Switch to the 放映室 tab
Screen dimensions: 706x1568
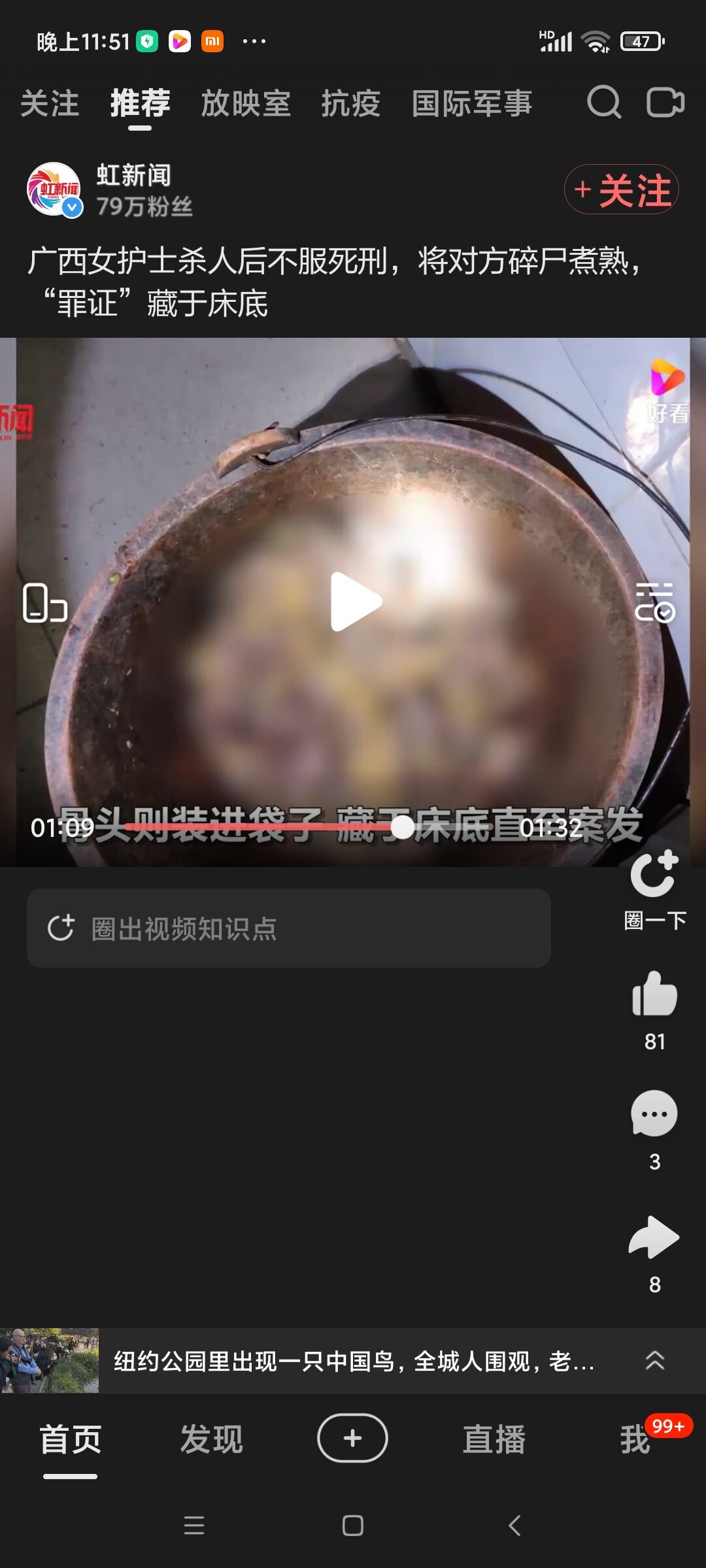(246, 103)
